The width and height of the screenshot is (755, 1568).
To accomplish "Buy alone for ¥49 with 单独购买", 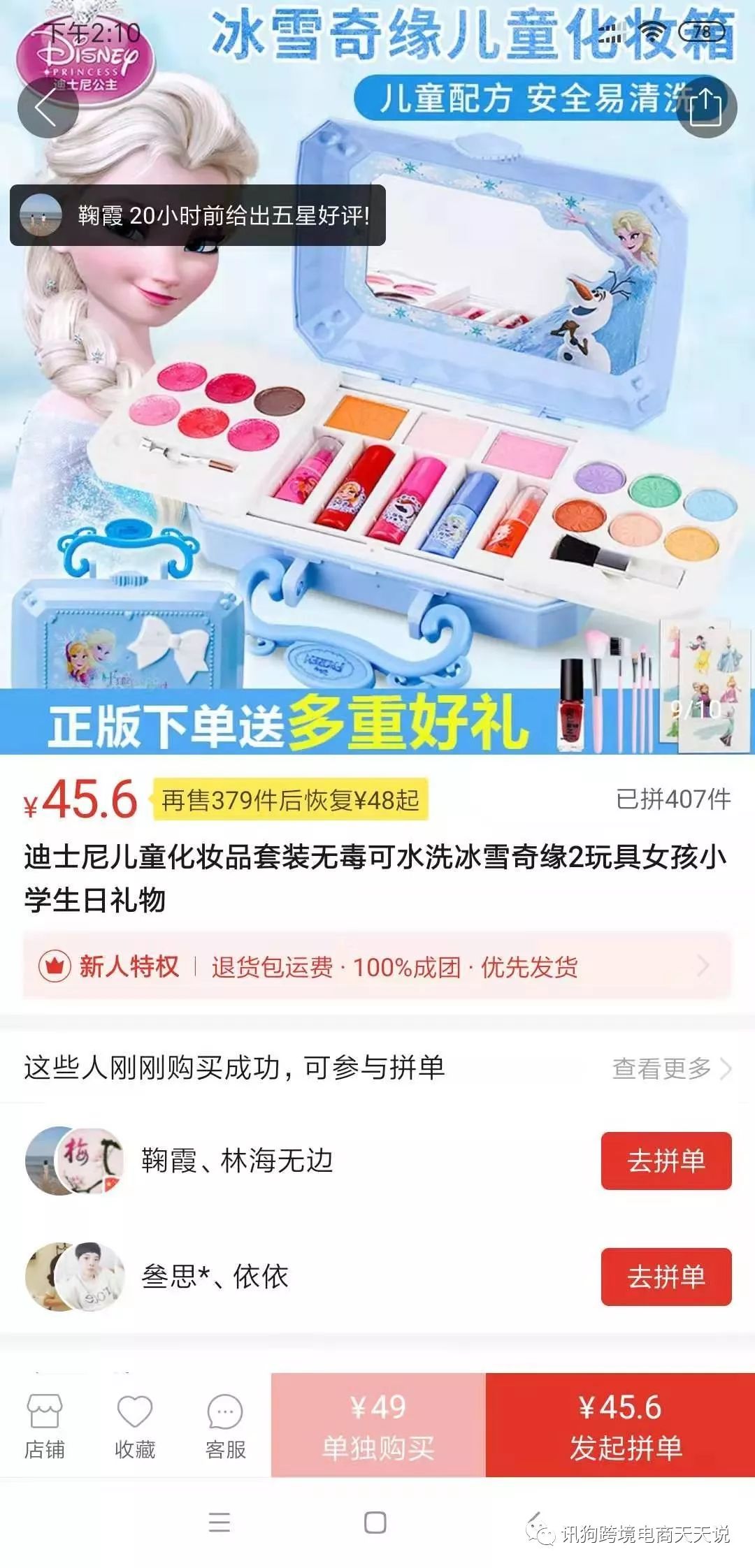I will click(x=378, y=1425).
